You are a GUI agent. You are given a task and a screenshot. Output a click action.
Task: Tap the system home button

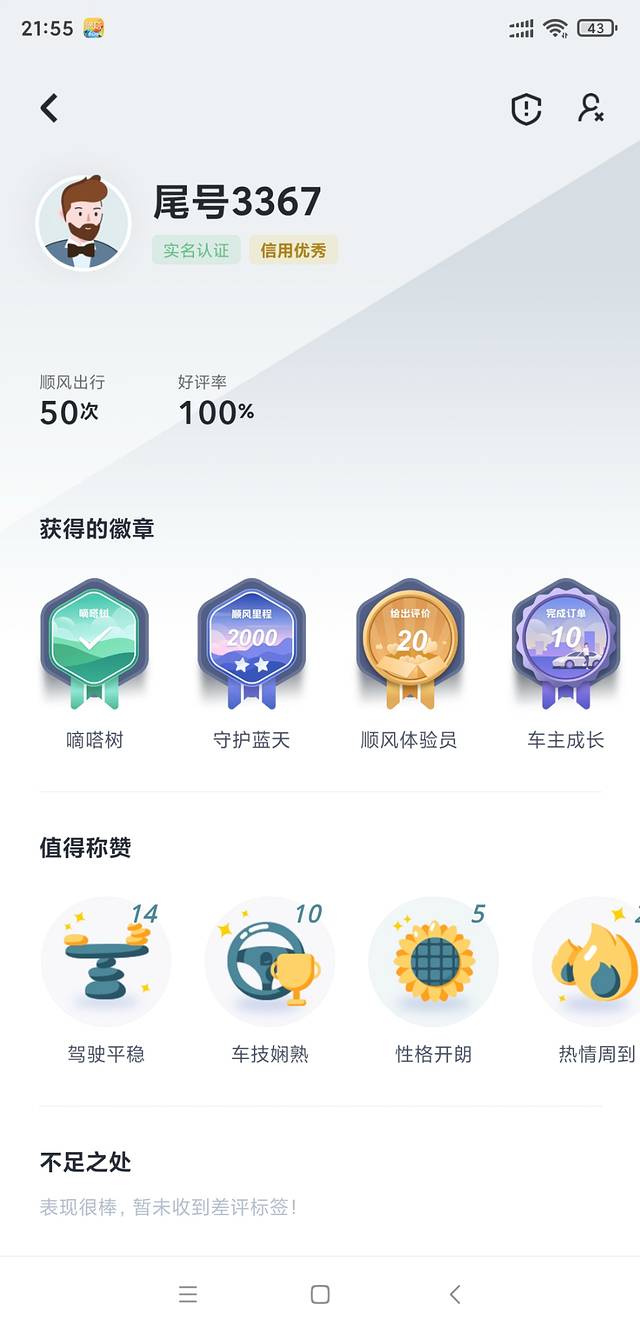click(x=320, y=1294)
